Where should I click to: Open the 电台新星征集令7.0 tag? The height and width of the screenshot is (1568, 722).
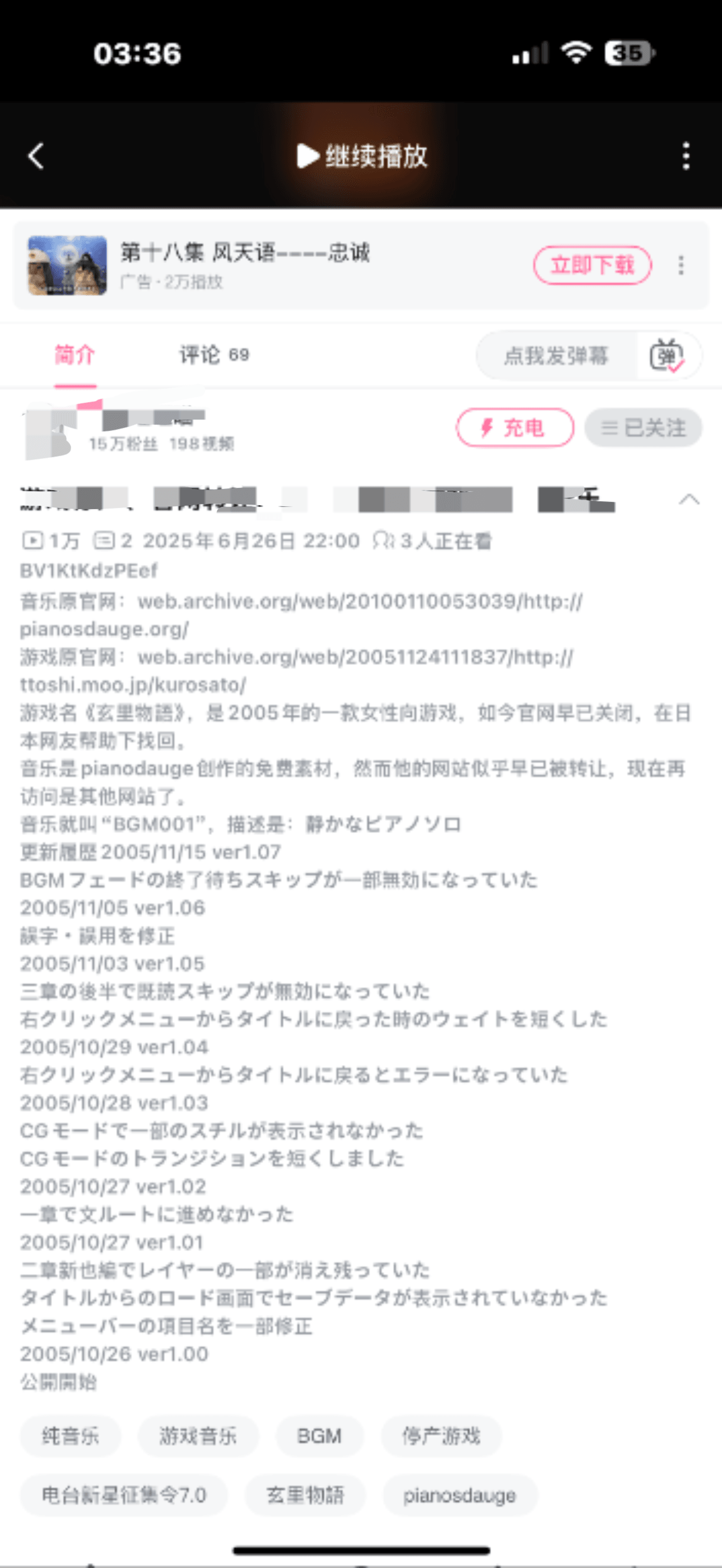click(x=124, y=1495)
